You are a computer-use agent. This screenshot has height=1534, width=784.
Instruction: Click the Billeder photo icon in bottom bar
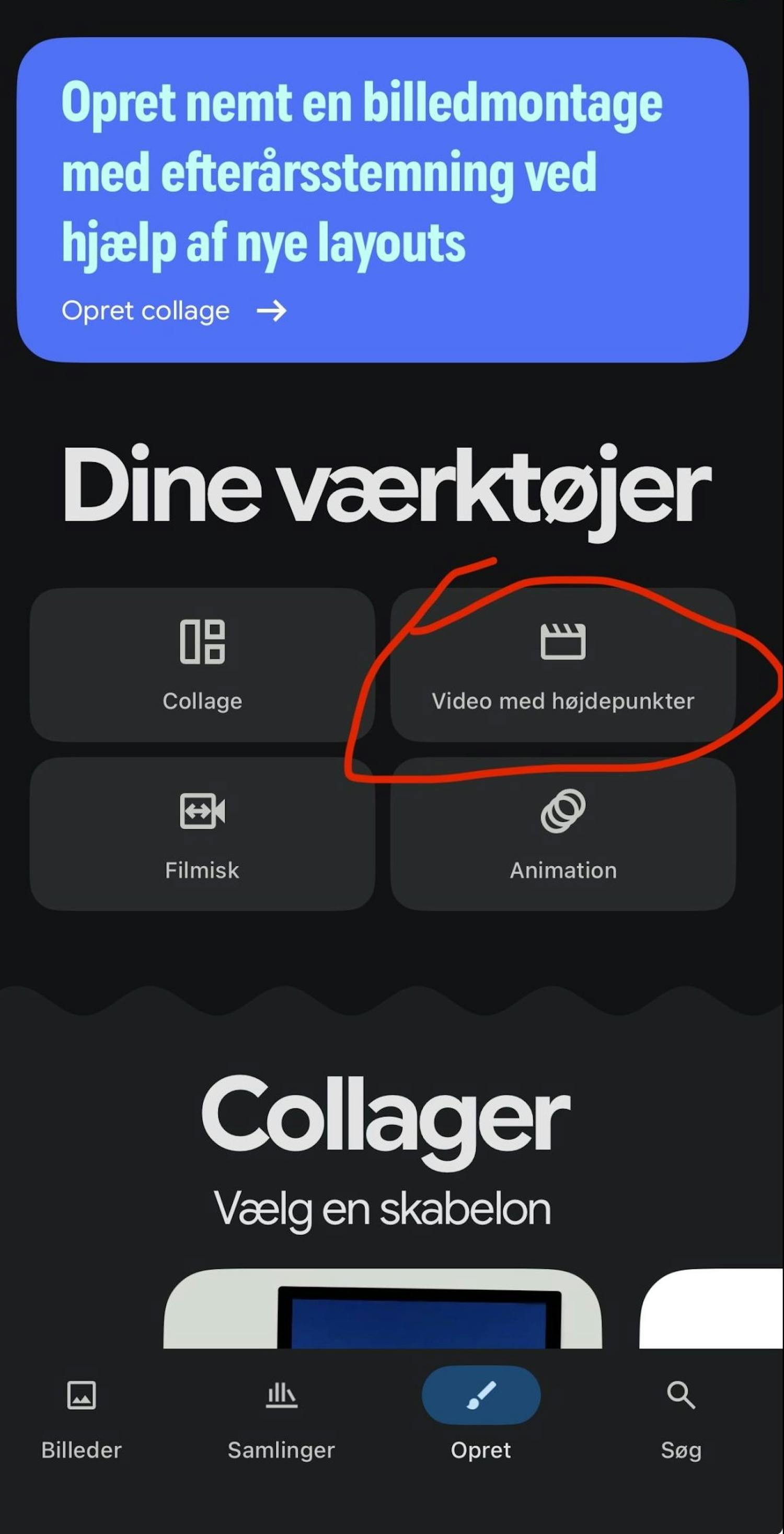pos(80,1395)
